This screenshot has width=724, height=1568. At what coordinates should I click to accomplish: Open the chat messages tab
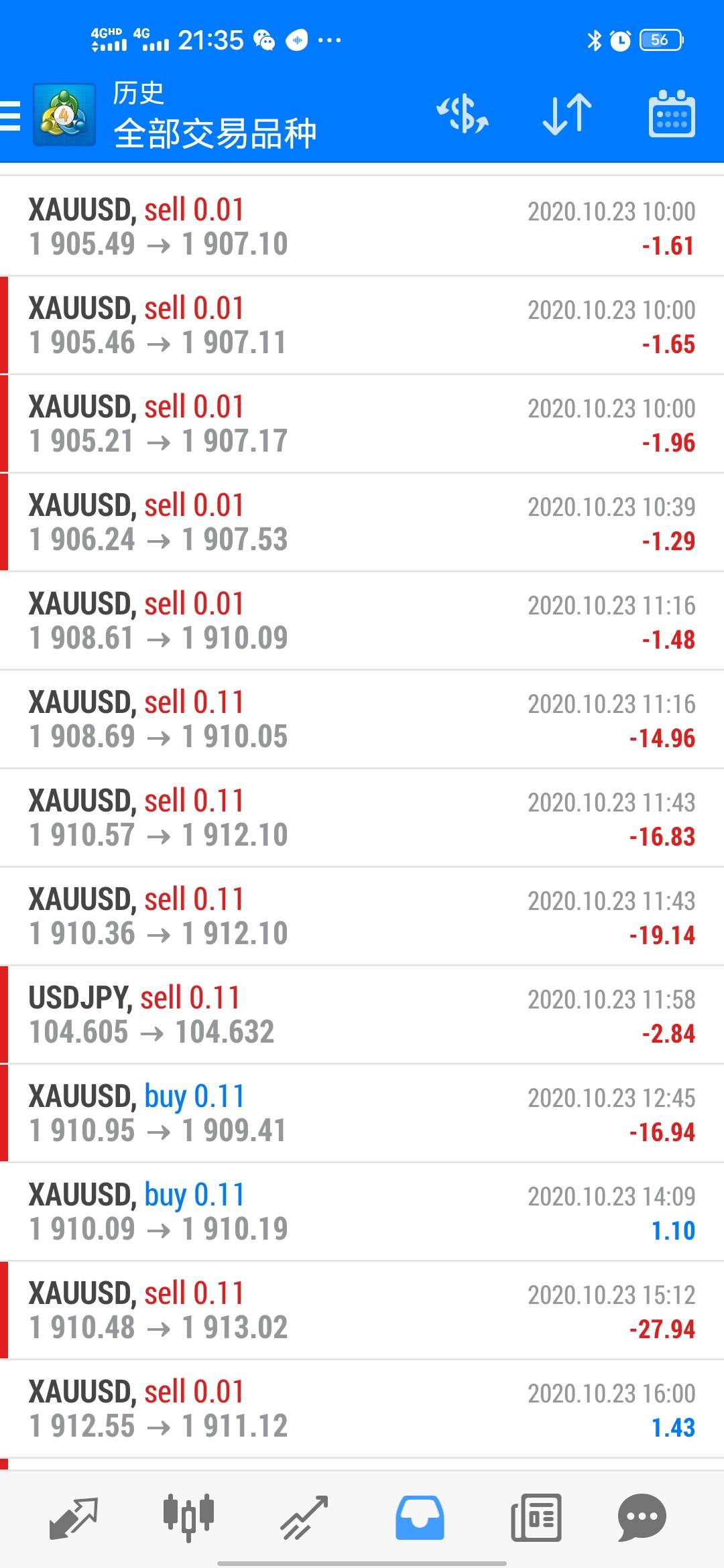pos(642,1517)
